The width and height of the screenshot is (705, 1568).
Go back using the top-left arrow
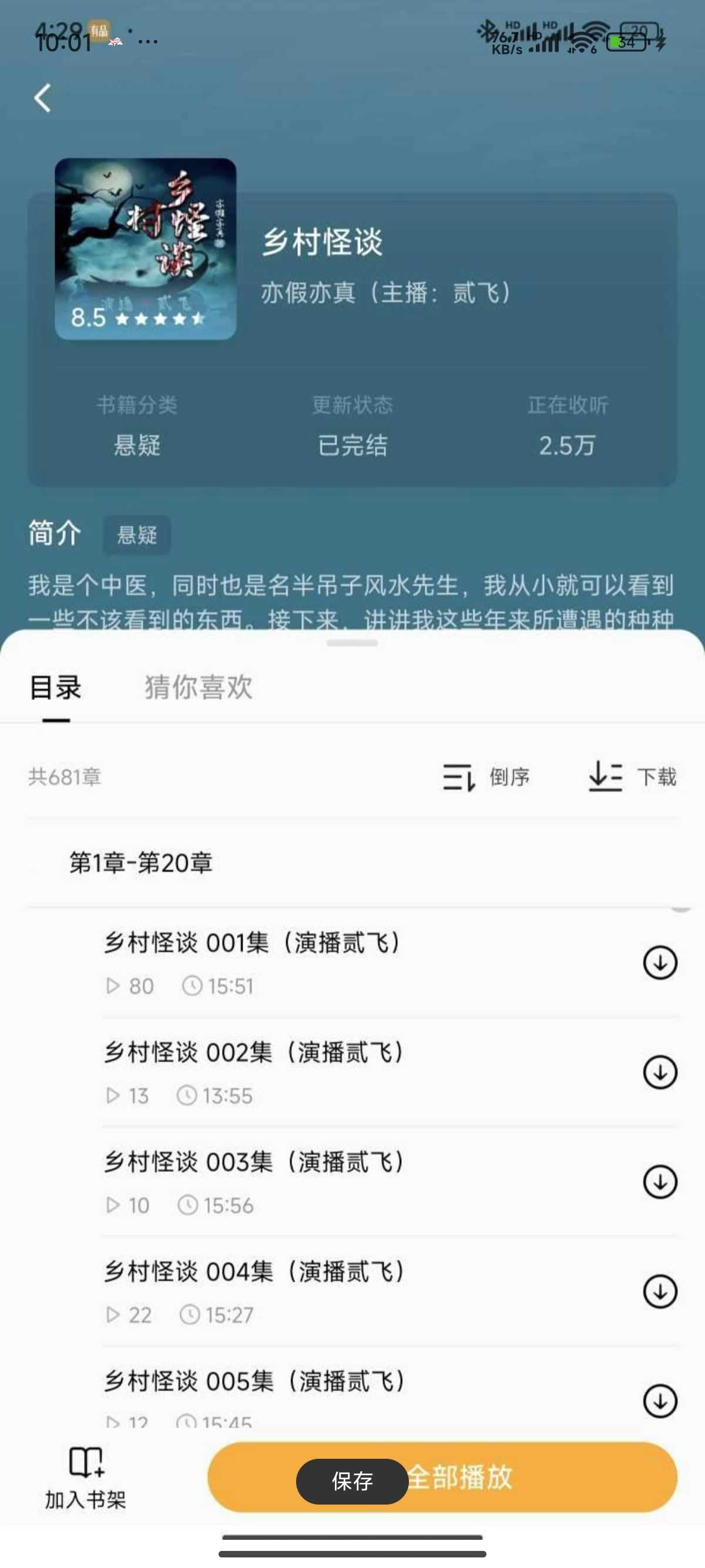pos(43,98)
